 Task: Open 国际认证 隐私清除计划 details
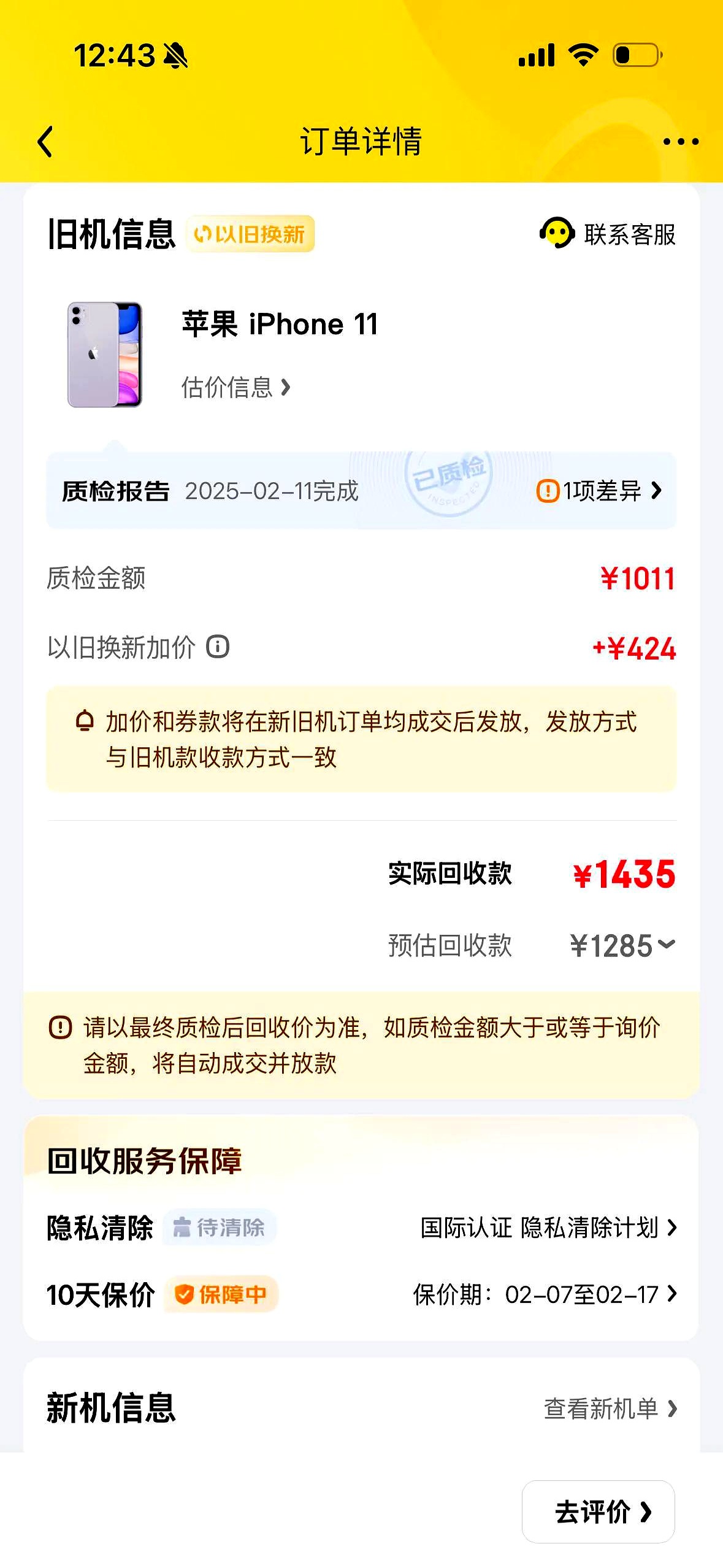(548, 1228)
